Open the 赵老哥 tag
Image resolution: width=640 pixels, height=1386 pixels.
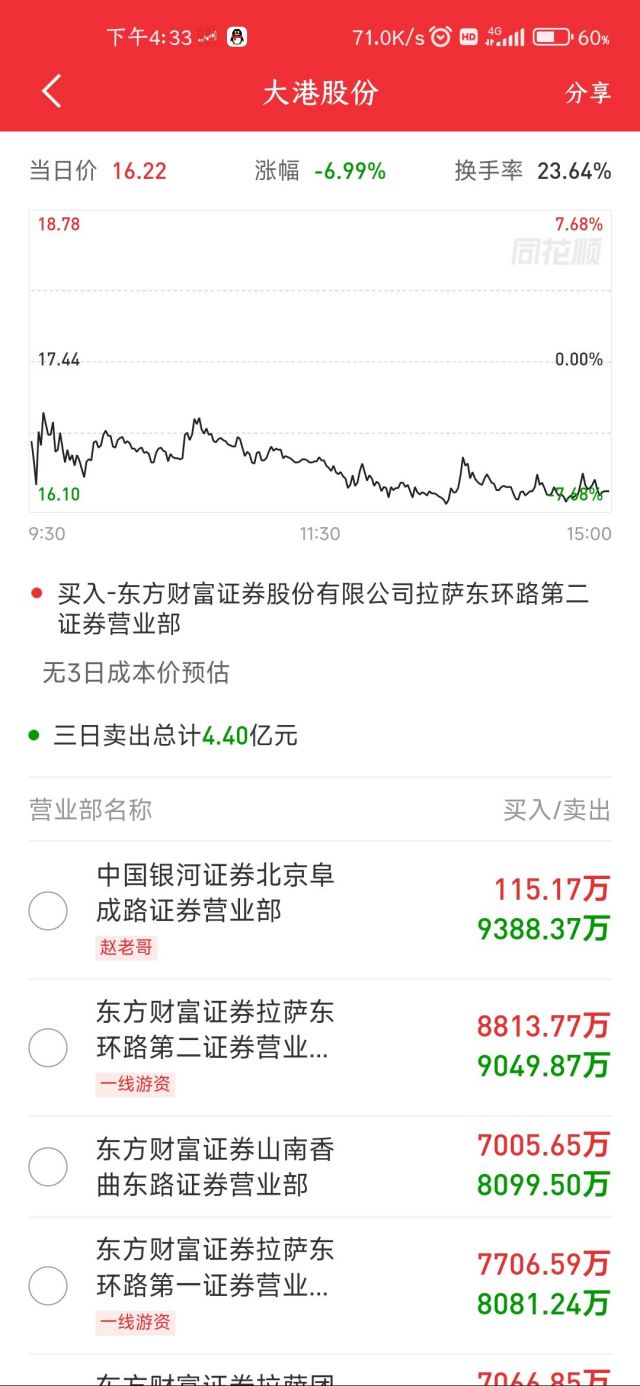[x=127, y=947]
